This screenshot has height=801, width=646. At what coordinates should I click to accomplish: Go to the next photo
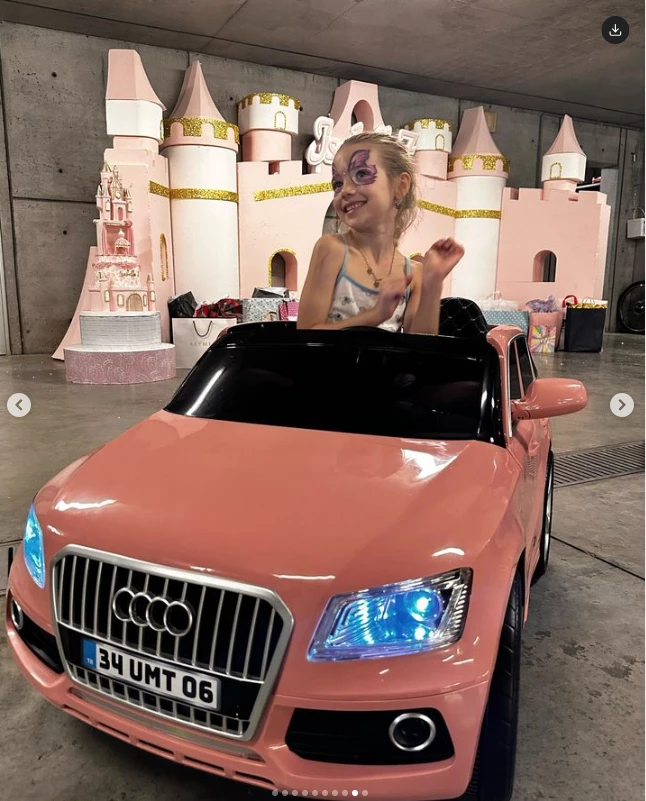(622, 405)
